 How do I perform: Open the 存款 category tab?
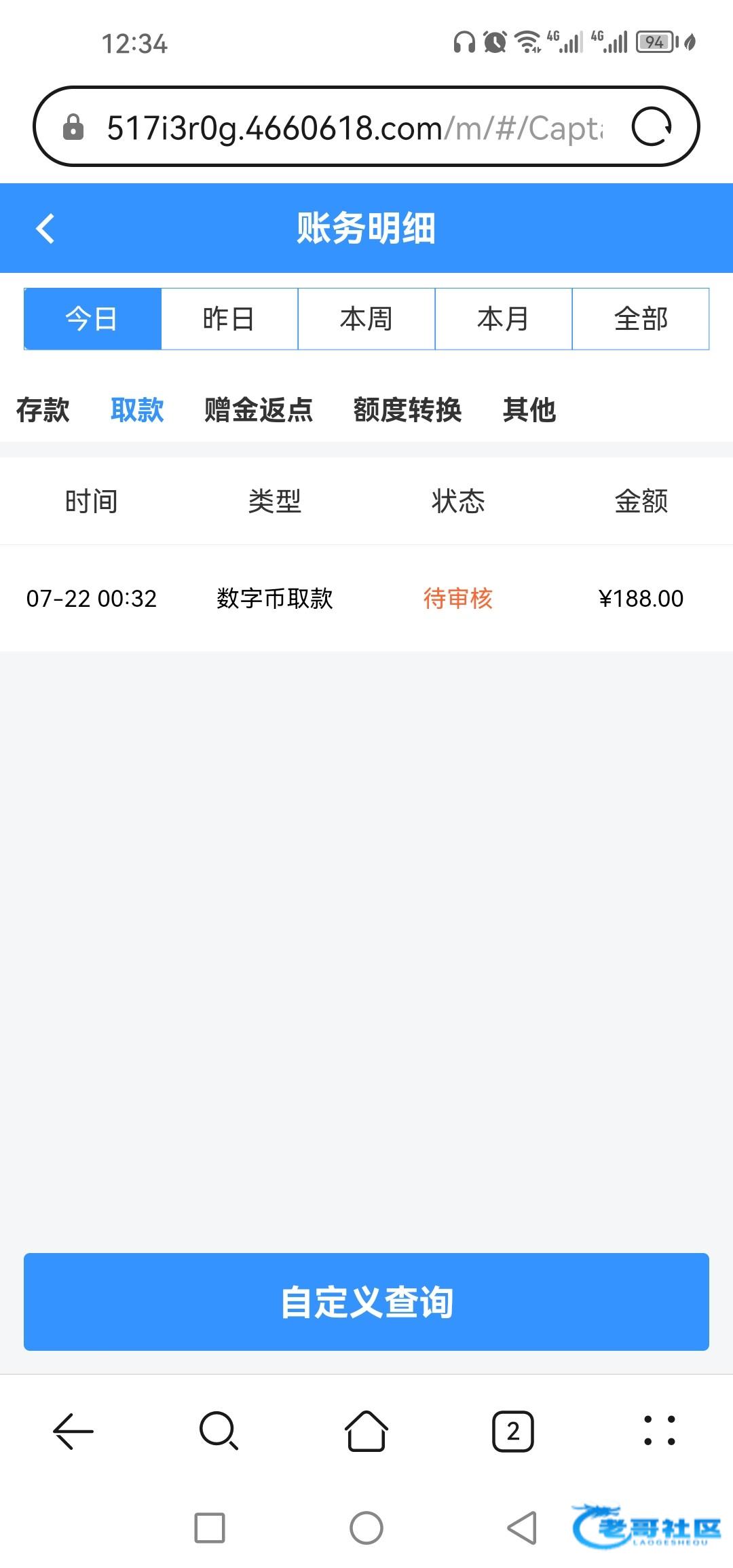tap(43, 410)
